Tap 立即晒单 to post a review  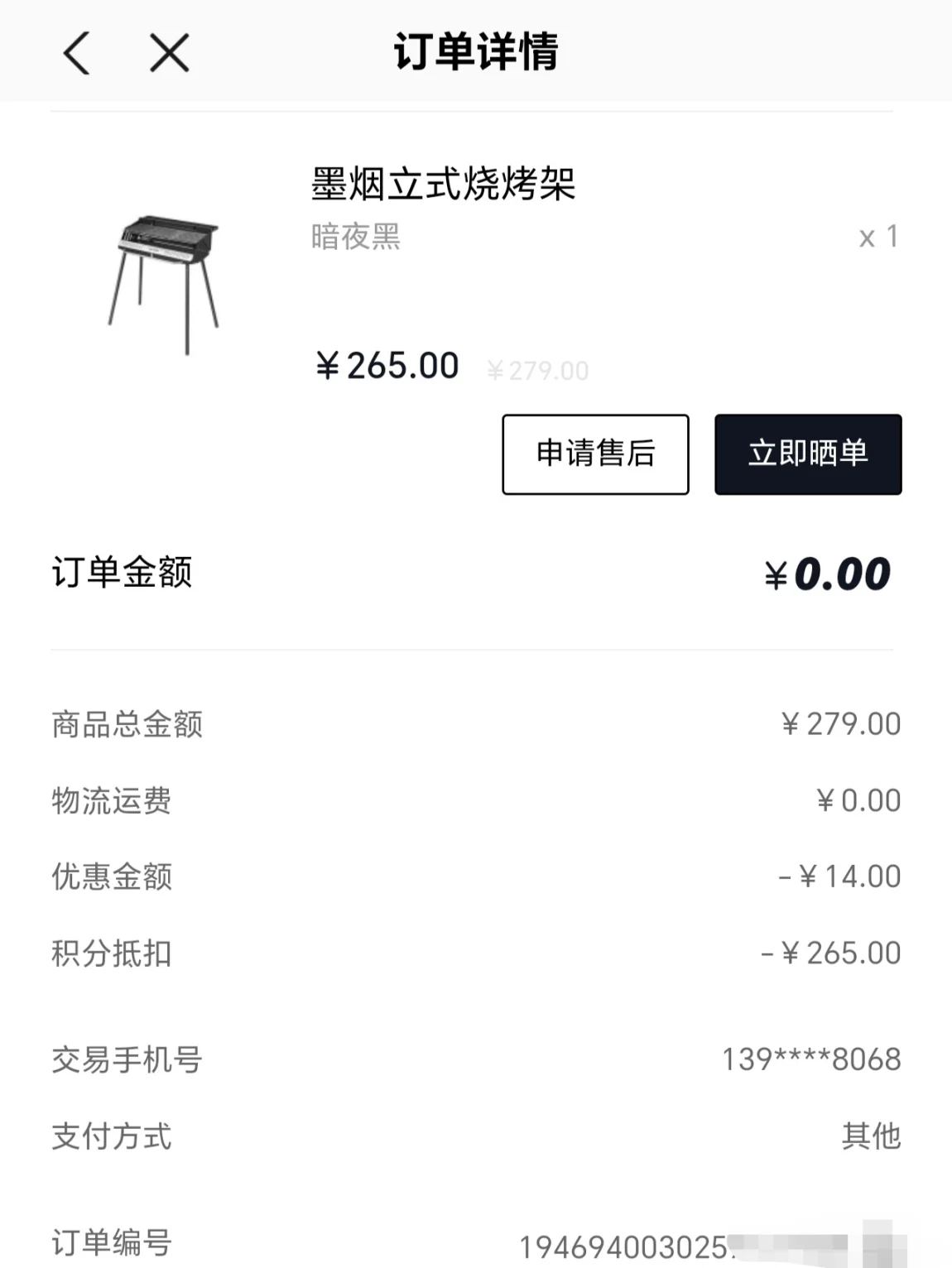click(x=808, y=454)
